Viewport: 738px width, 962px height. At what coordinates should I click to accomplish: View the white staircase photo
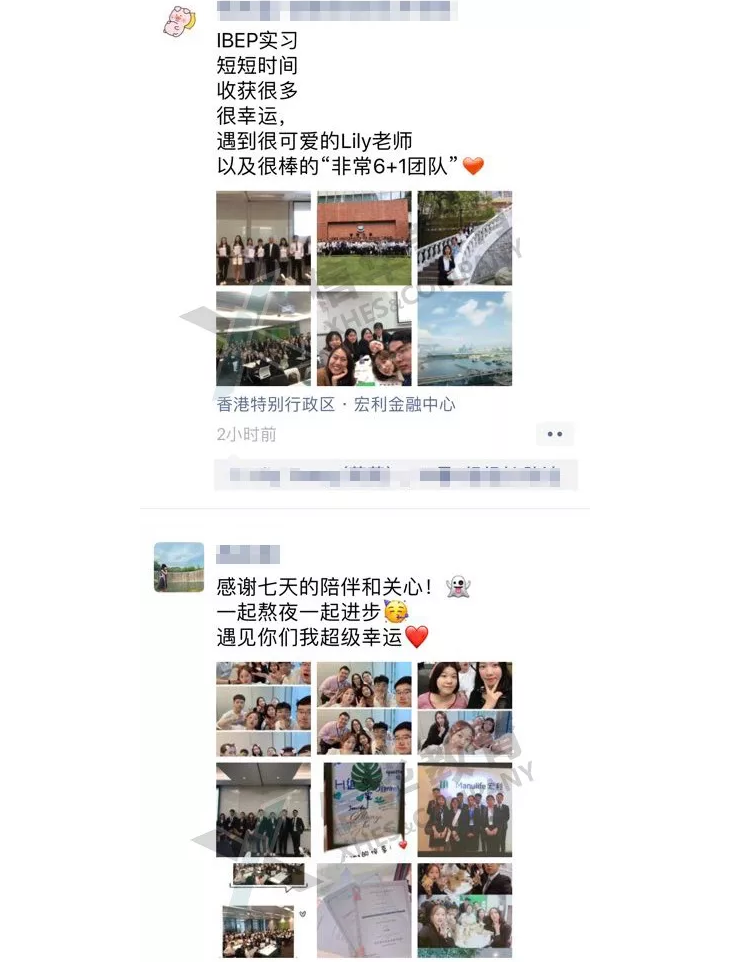click(x=464, y=238)
